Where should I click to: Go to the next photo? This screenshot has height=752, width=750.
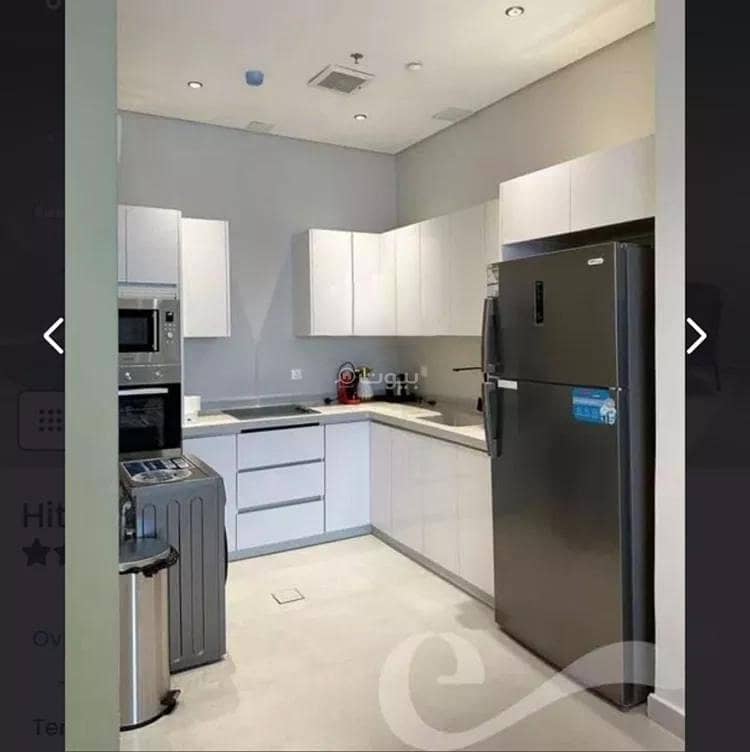[696, 336]
